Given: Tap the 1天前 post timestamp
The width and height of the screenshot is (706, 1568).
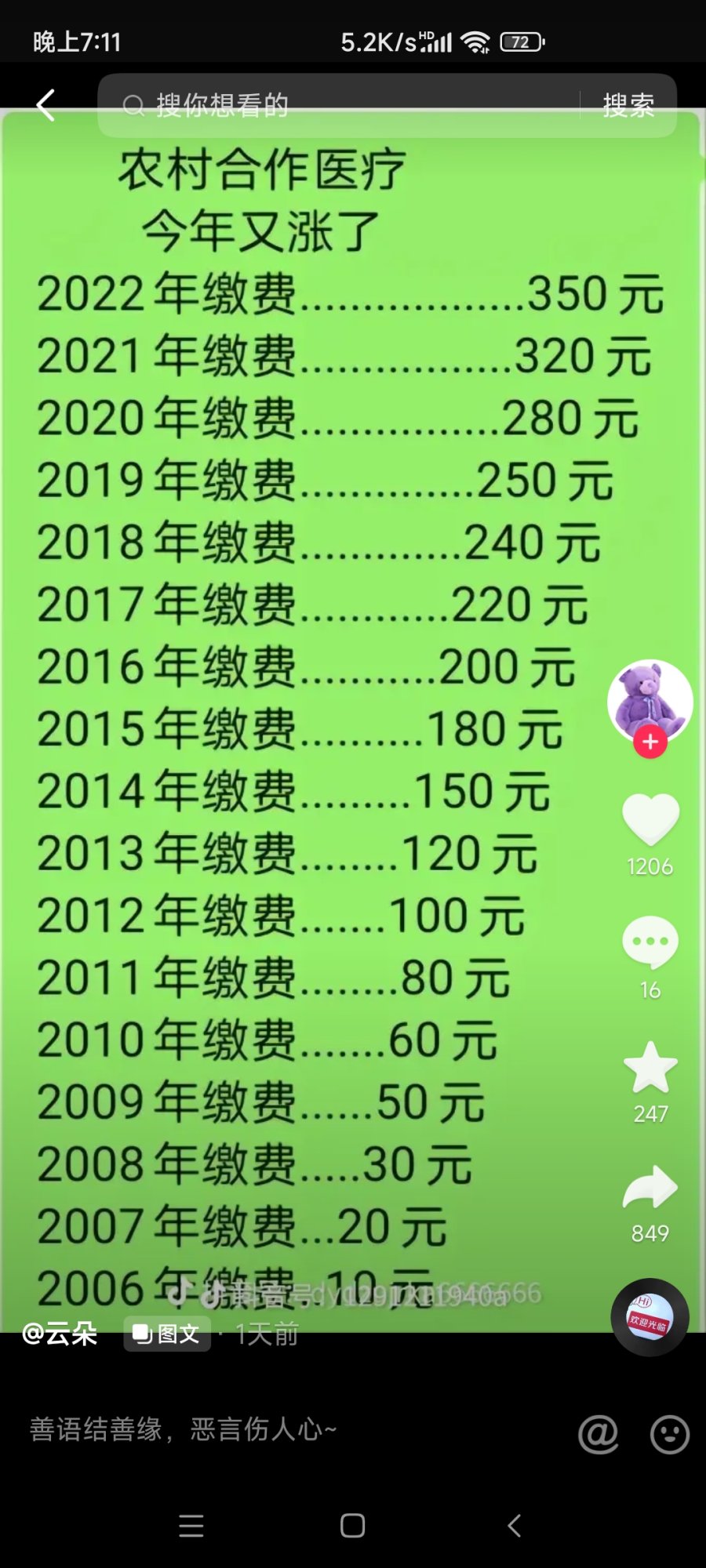Looking at the screenshot, I should (x=264, y=1333).
